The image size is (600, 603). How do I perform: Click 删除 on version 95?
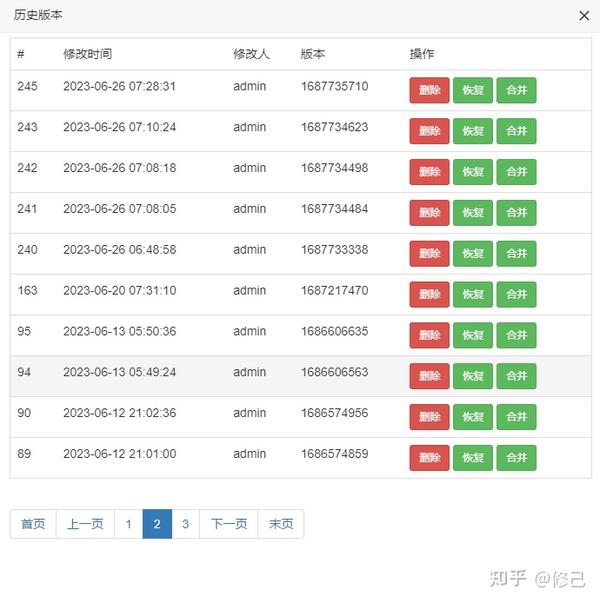coord(429,335)
